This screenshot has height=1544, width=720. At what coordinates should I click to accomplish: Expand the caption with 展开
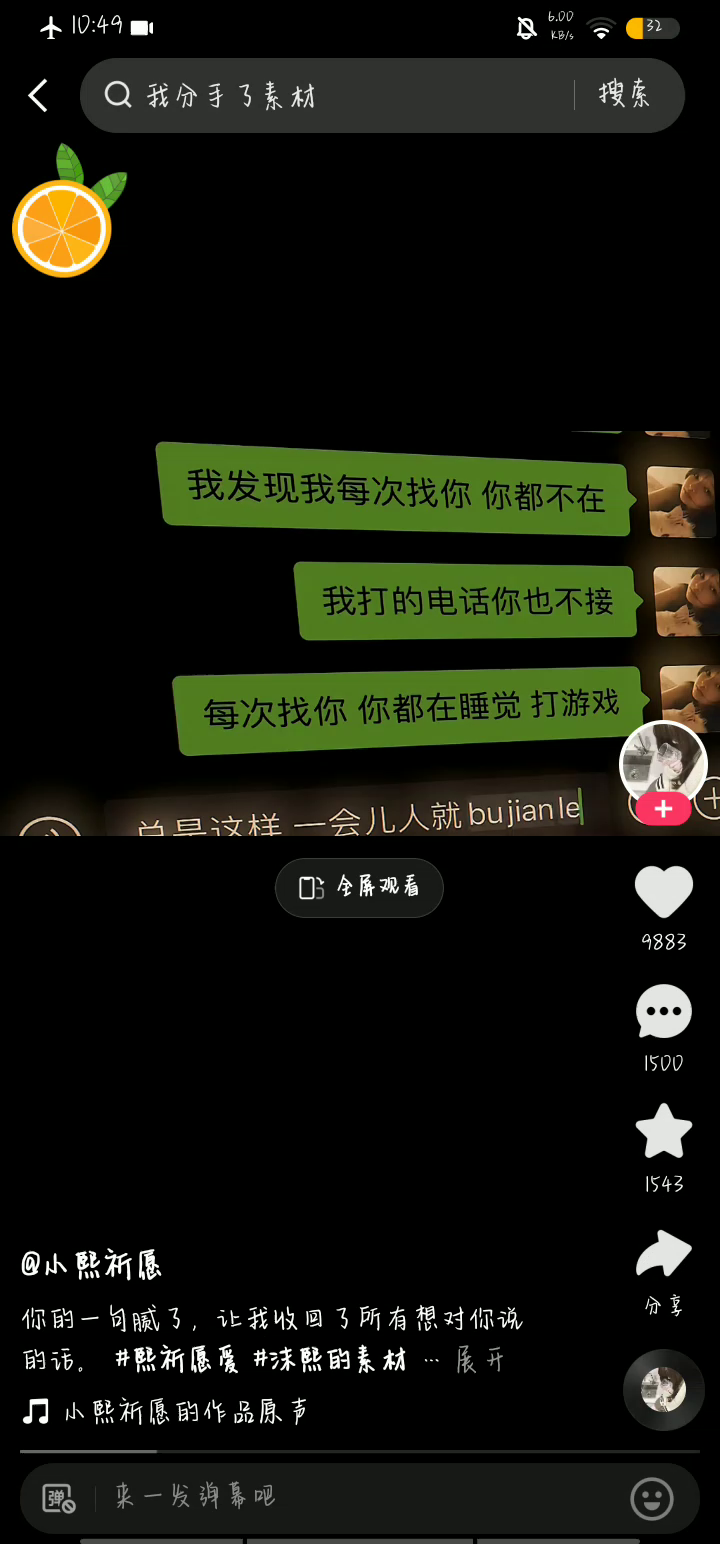pos(480,1360)
